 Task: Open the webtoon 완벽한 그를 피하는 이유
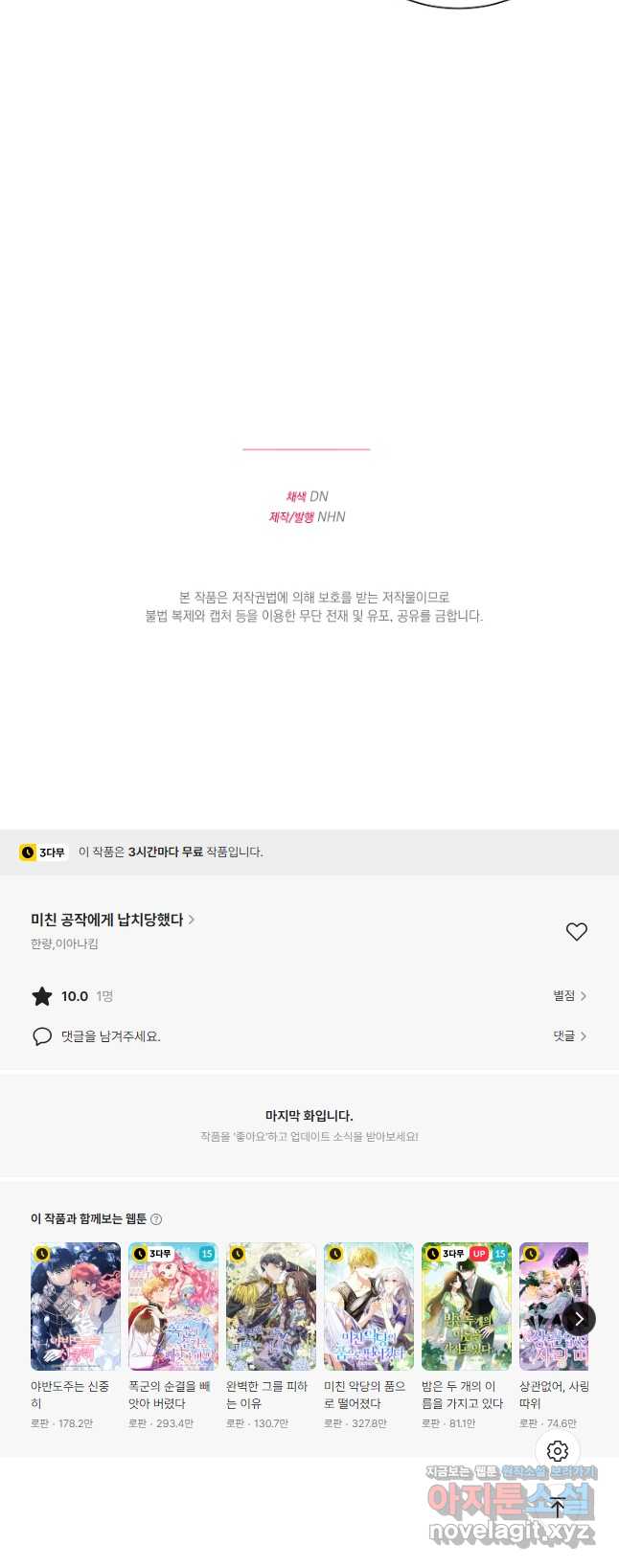pos(271,1307)
